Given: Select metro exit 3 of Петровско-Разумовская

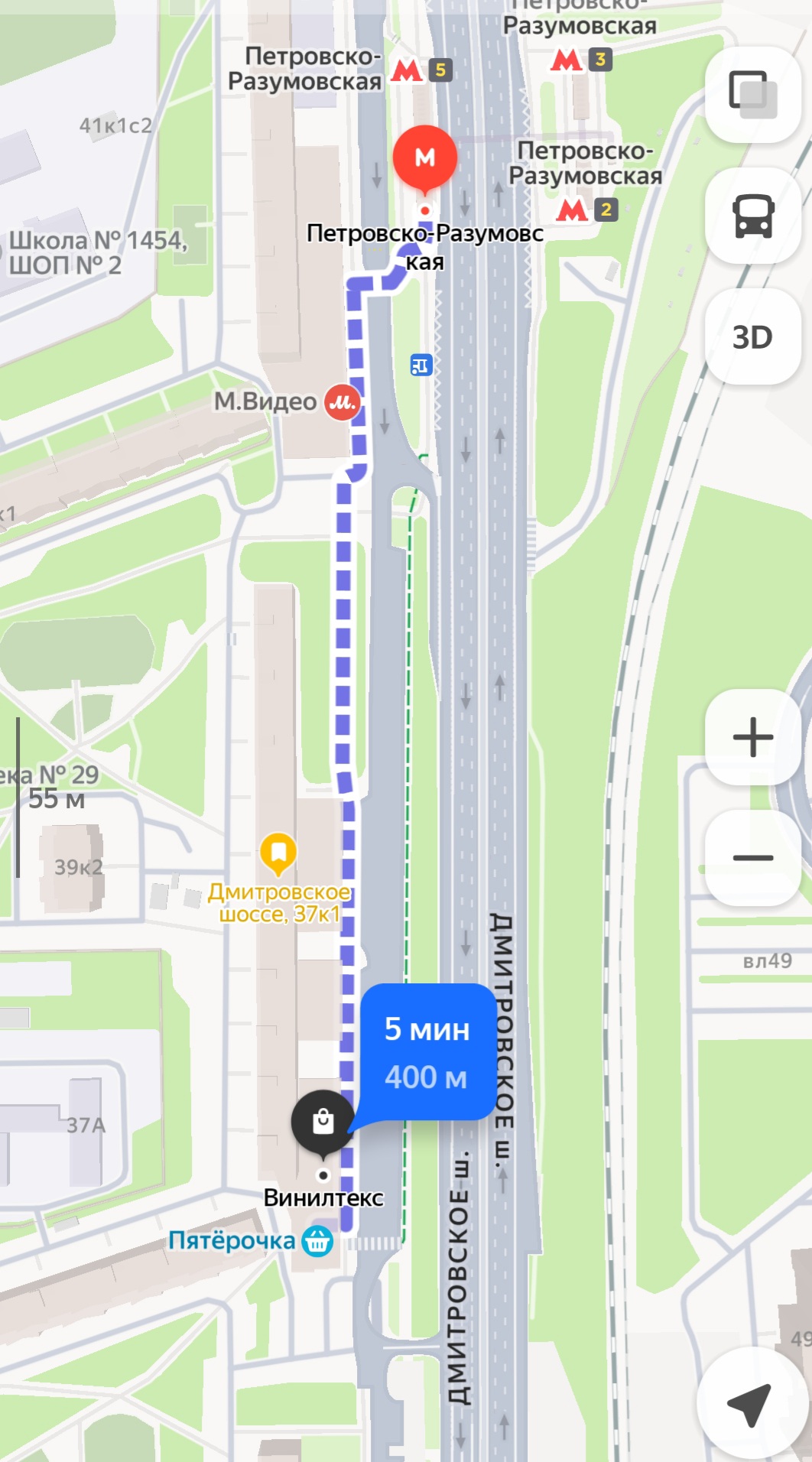Looking at the screenshot, I should click(x=582, y=59).
